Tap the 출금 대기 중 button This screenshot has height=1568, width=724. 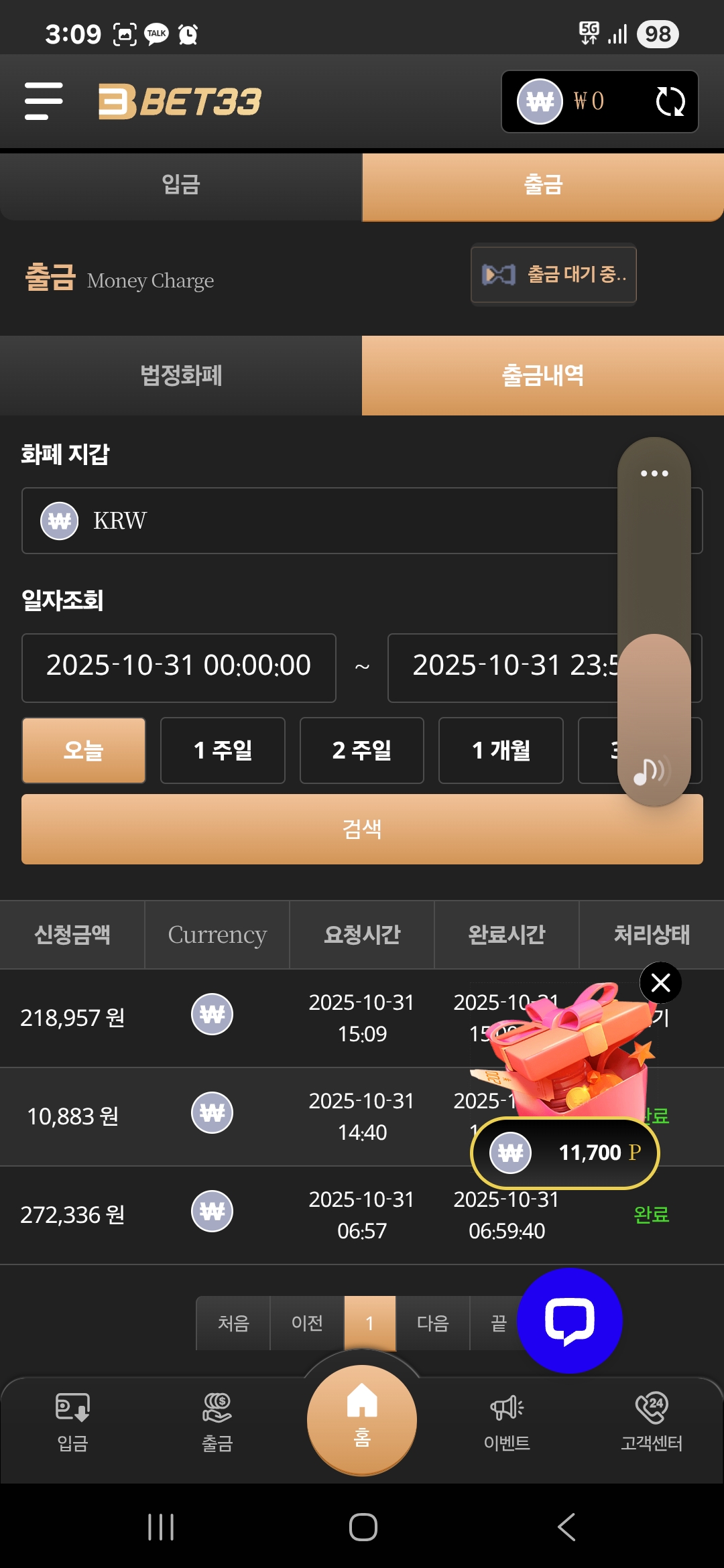[554, 275]
